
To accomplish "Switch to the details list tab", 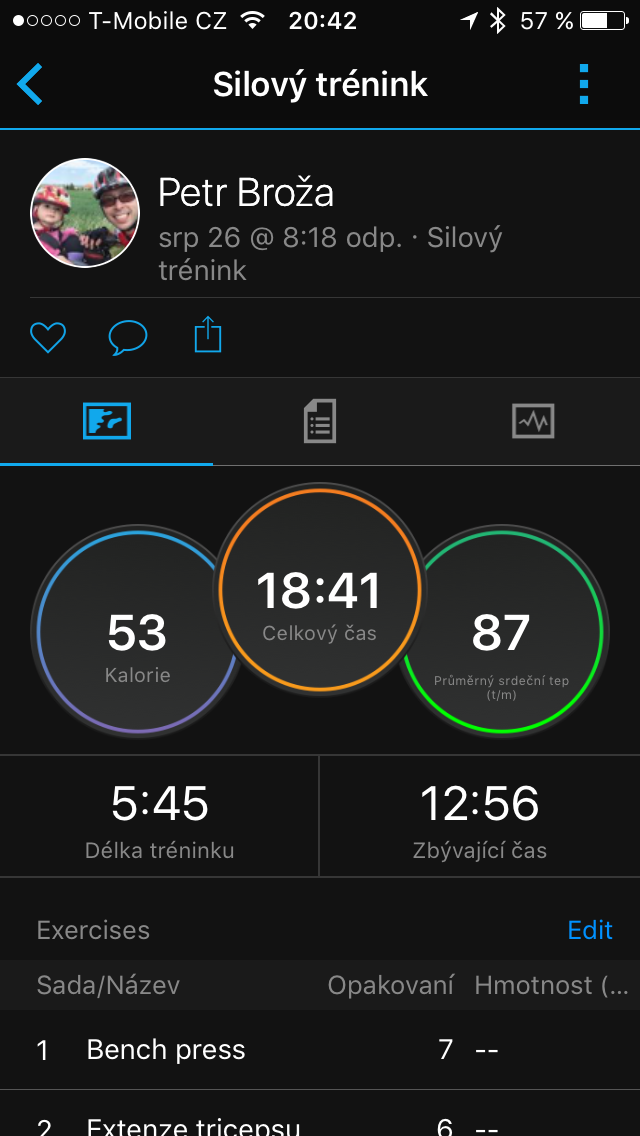I will (x=320, y=421).
